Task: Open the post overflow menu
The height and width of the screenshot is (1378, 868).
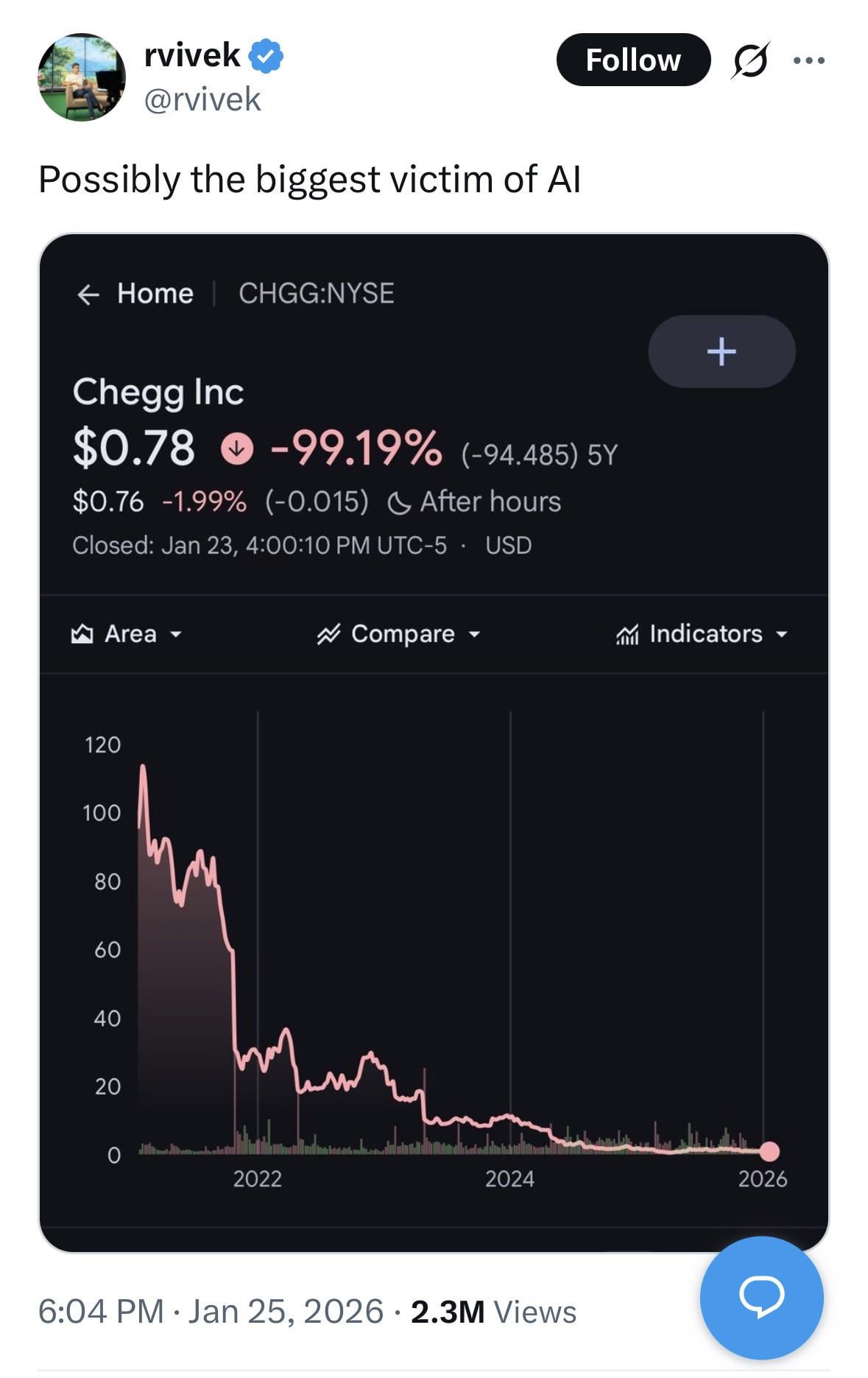Action: click(x=809, y=60)
